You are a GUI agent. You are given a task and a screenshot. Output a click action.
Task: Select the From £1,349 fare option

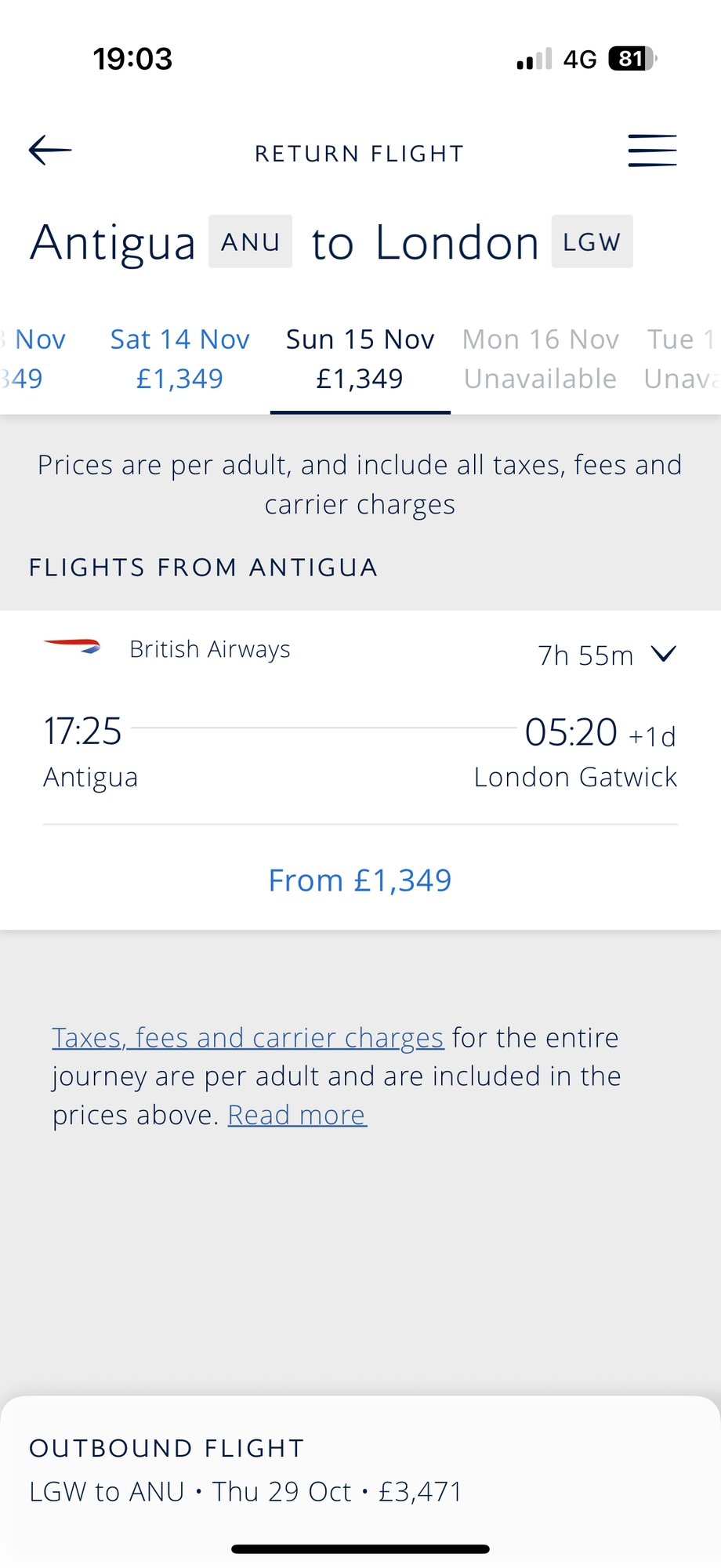(x=360, y=880)
